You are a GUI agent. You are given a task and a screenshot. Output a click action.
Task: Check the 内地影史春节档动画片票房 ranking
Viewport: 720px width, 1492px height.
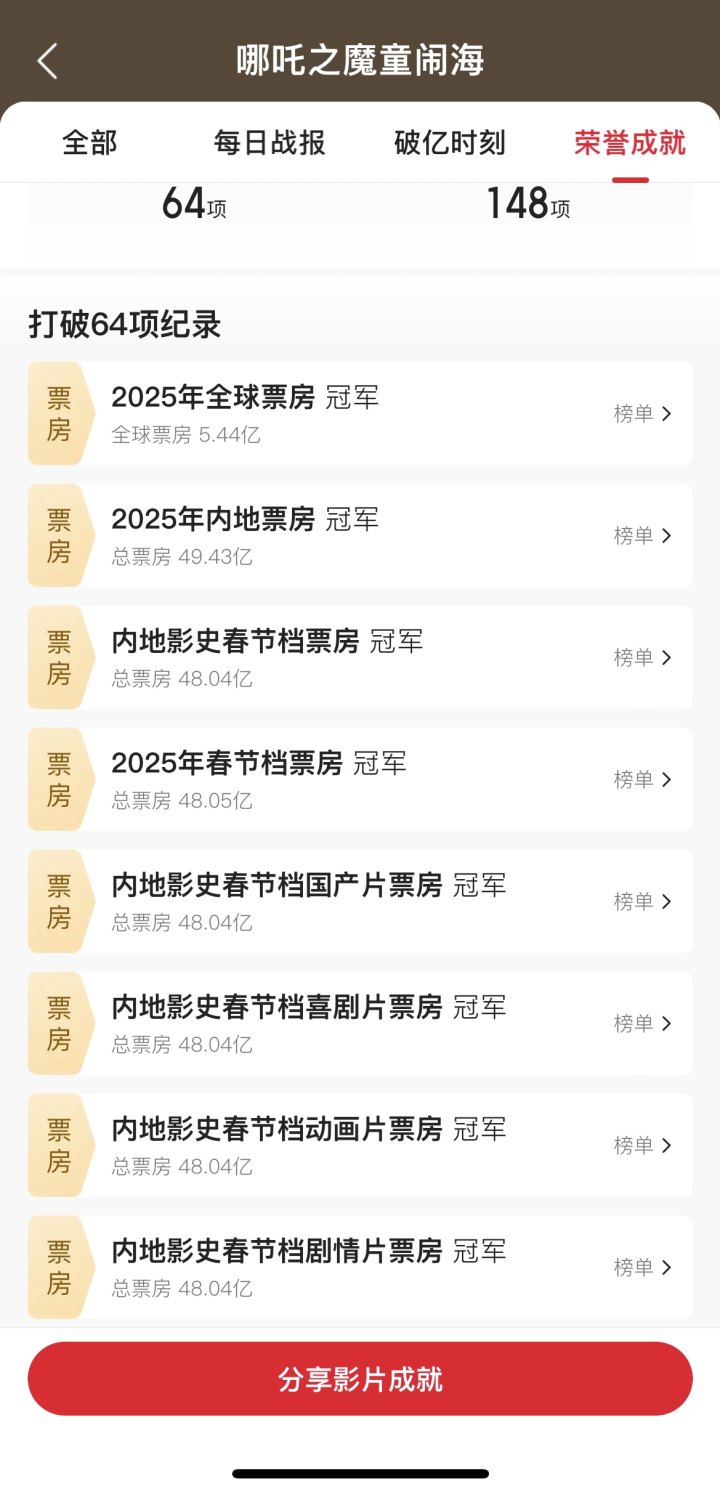point(641,1146)
